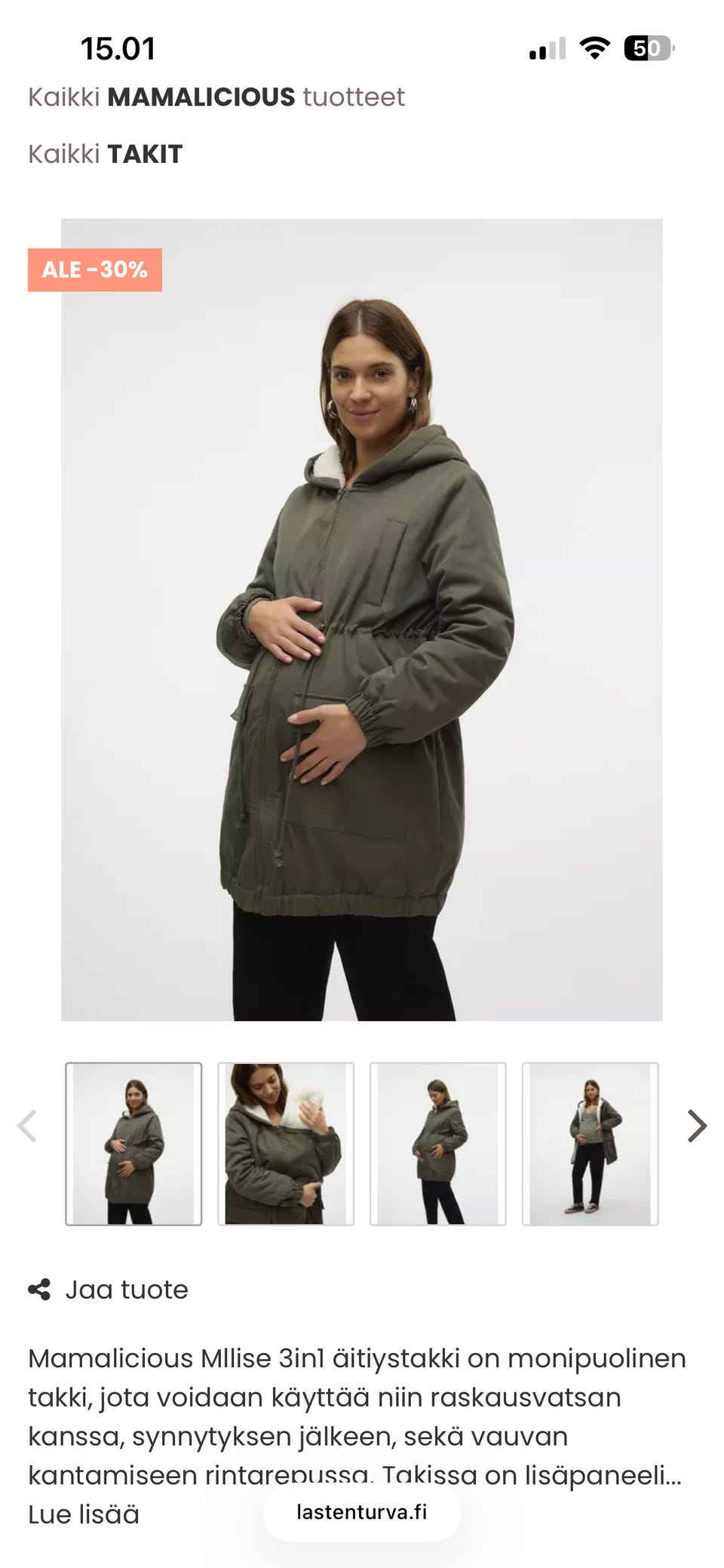Expand description with Lue lisää
The width and height of the screenshot is (724, 1568).
84,1514
